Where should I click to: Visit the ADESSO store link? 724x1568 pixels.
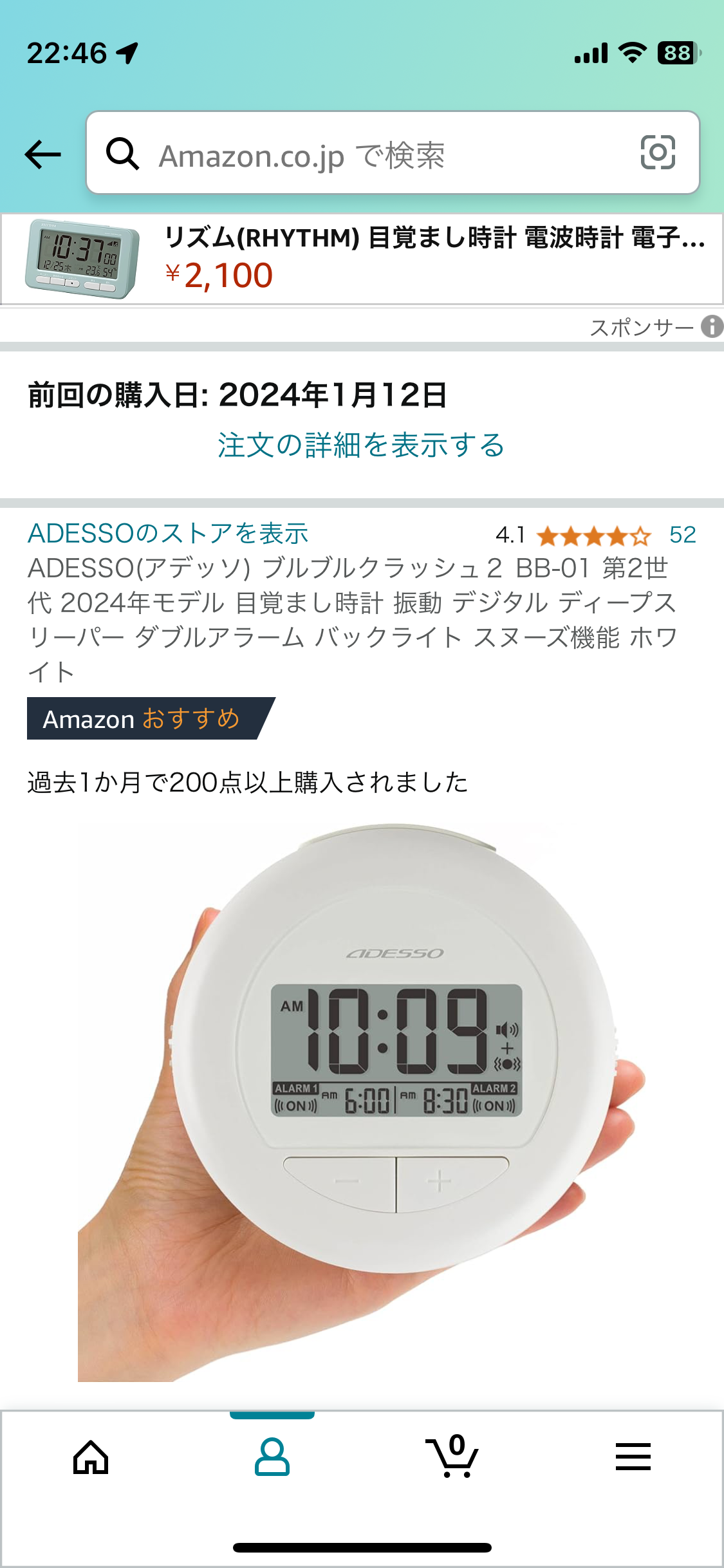coord(168,534)
